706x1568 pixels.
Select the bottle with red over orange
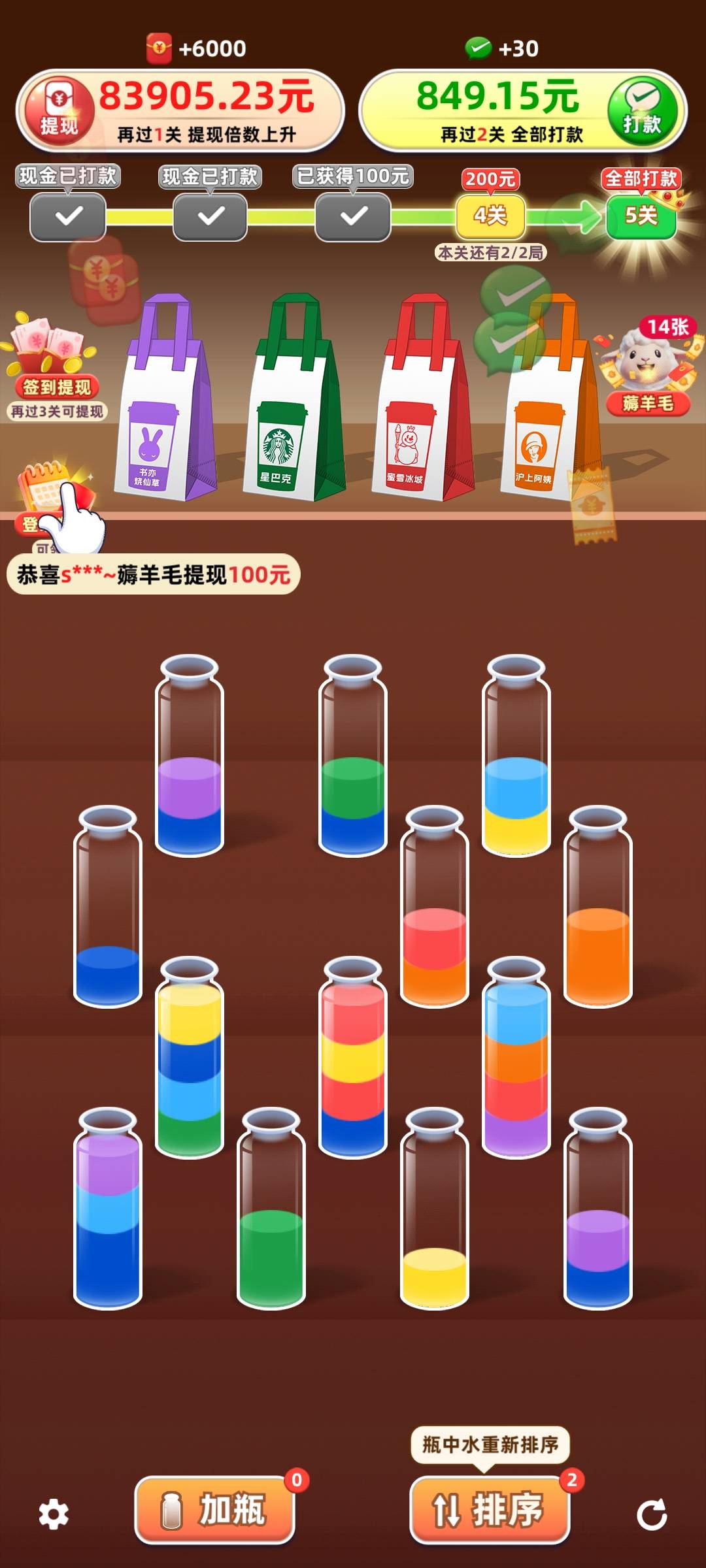[x=435, y=907]
